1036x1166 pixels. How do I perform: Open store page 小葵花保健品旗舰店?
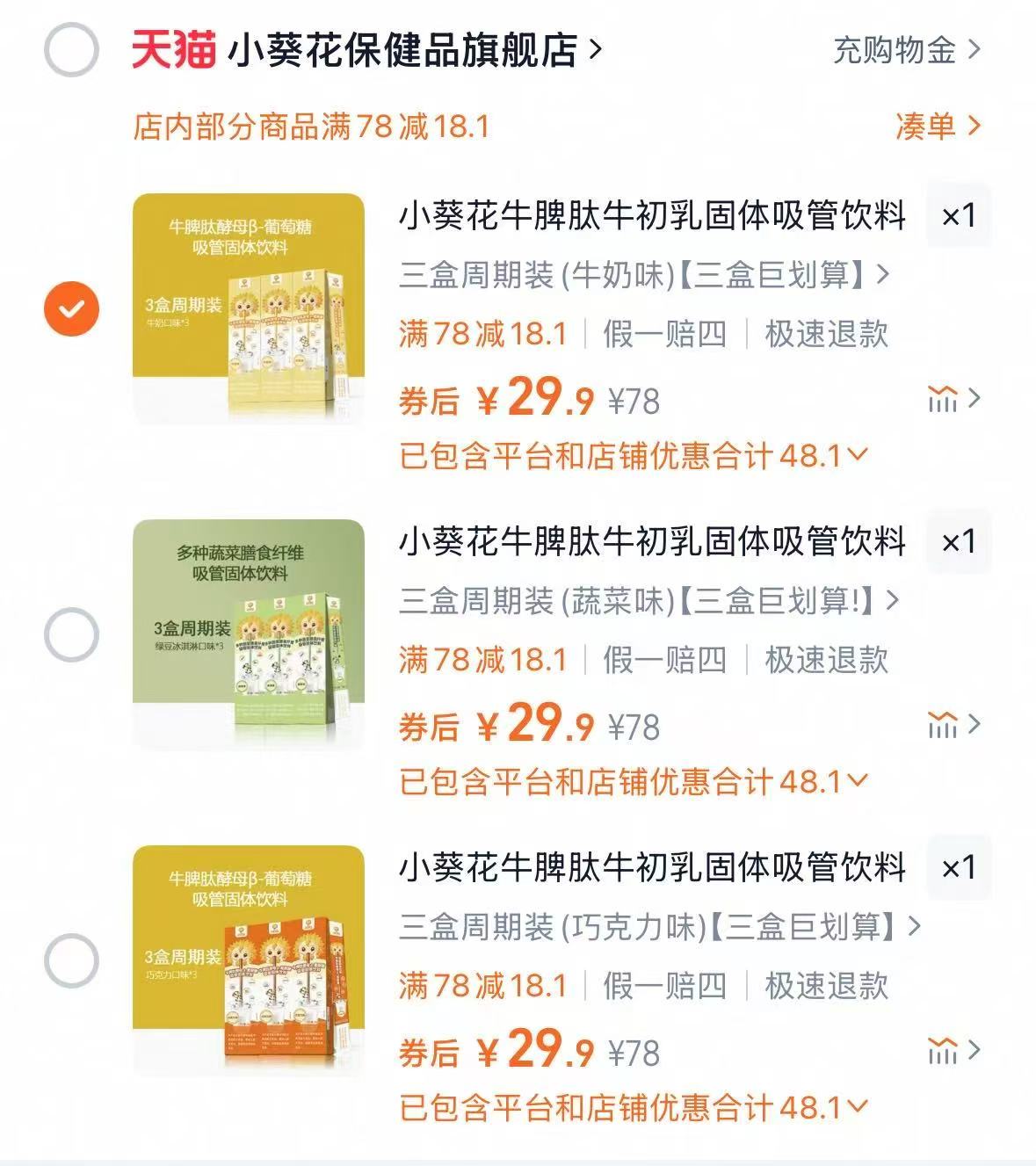click(x=400, y=51)
